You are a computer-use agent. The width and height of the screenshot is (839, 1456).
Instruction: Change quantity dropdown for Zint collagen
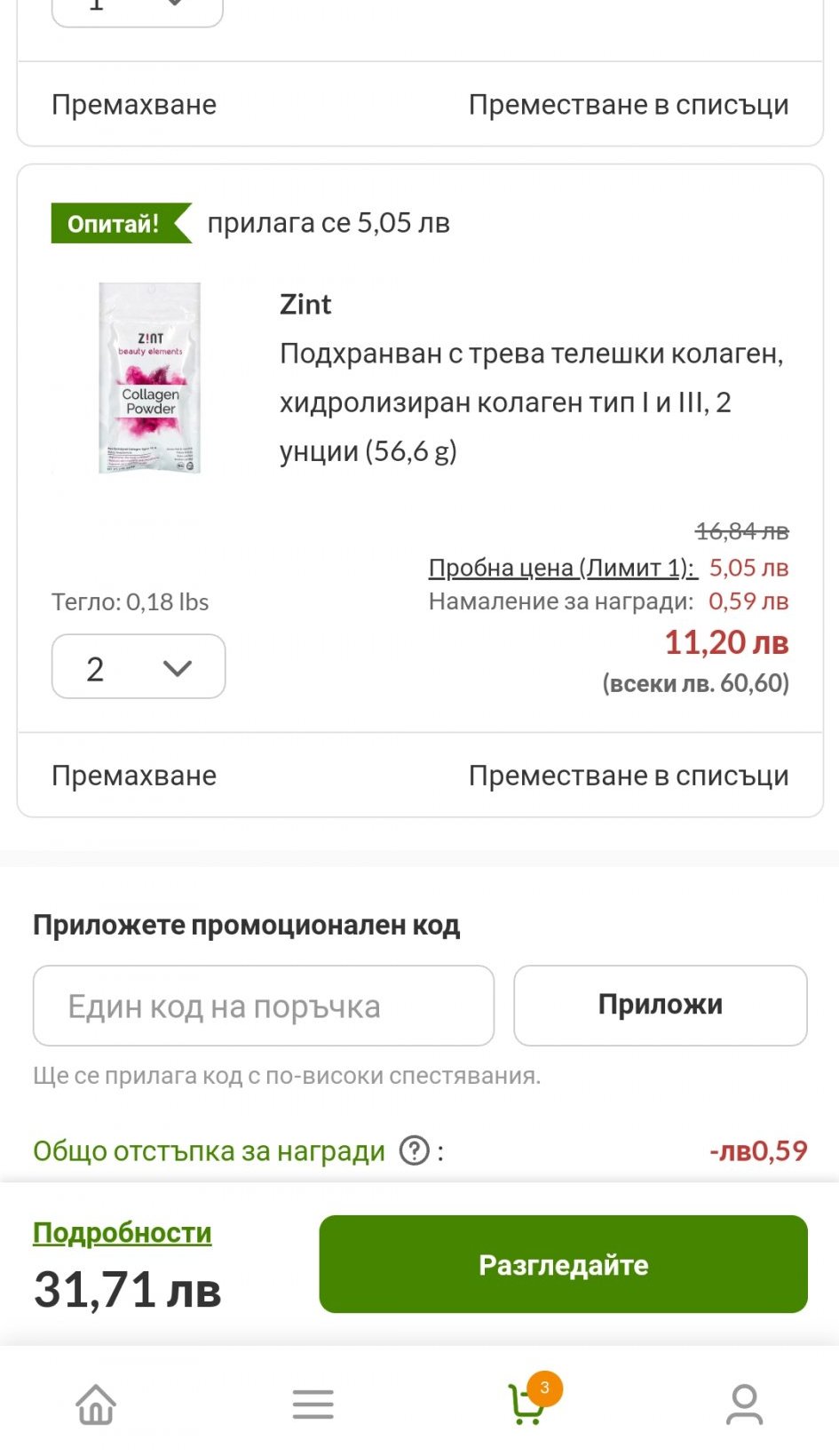pyautogui.click(x=139, y=667)
